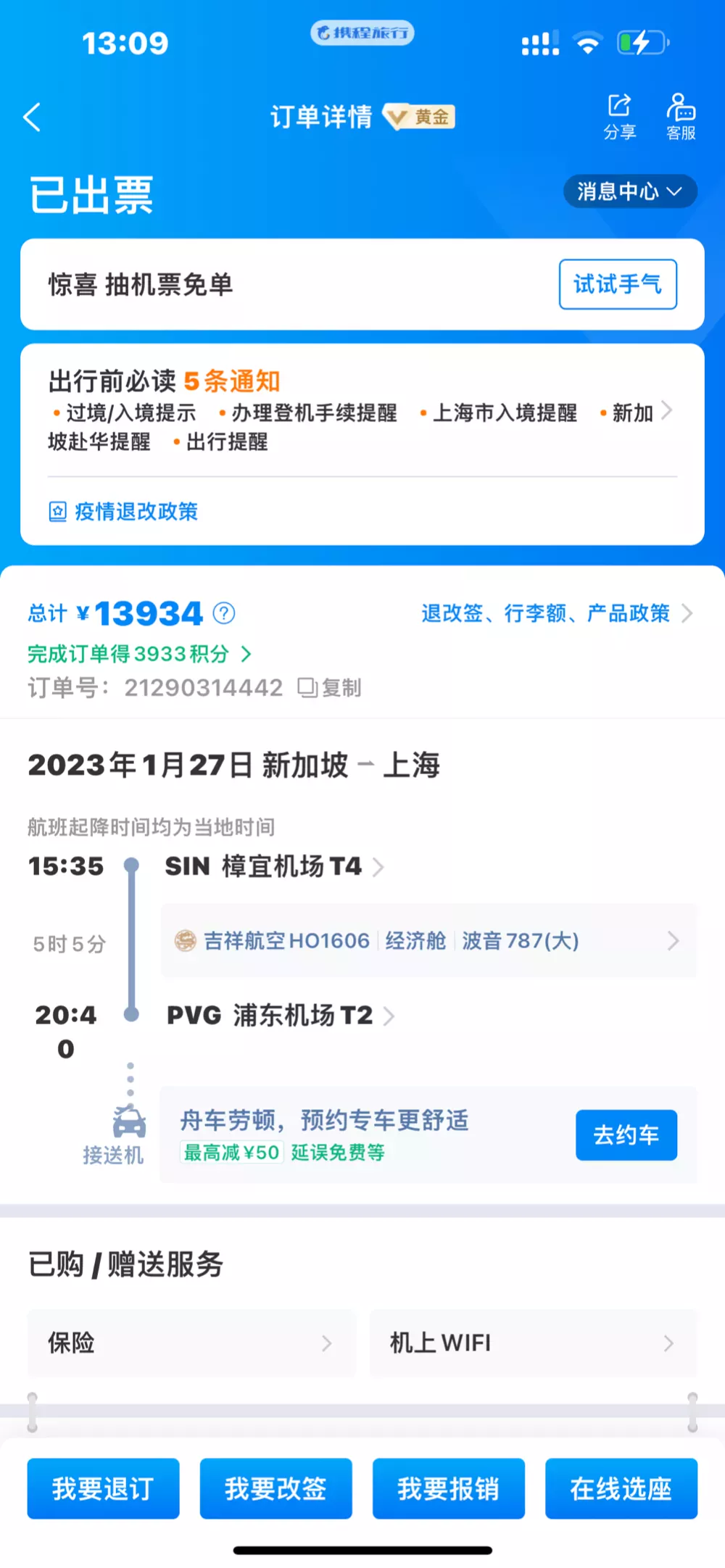Viewport: 725px width, 1568px height.
Task: Open 吉祥航空HO1606 flight details
Action: 428,941
